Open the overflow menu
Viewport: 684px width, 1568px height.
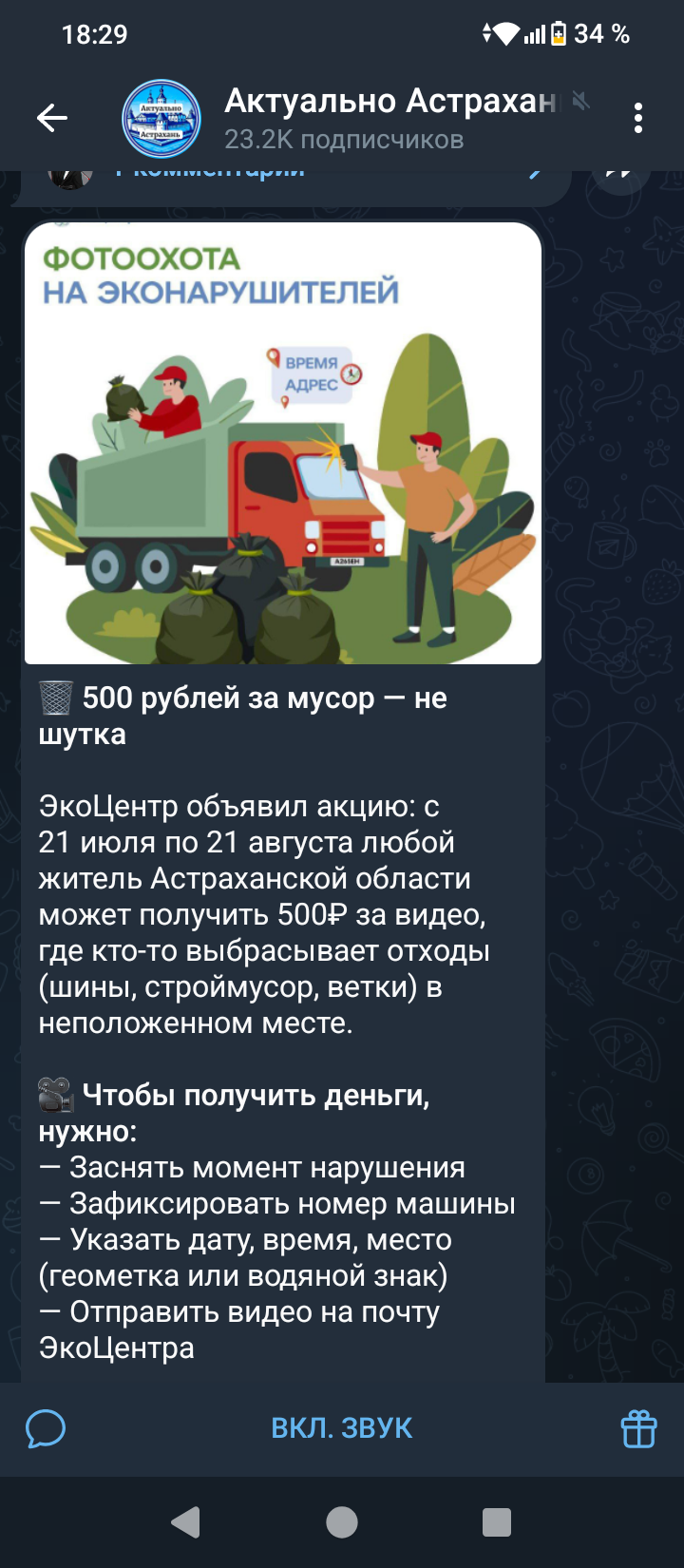point(638,118)
